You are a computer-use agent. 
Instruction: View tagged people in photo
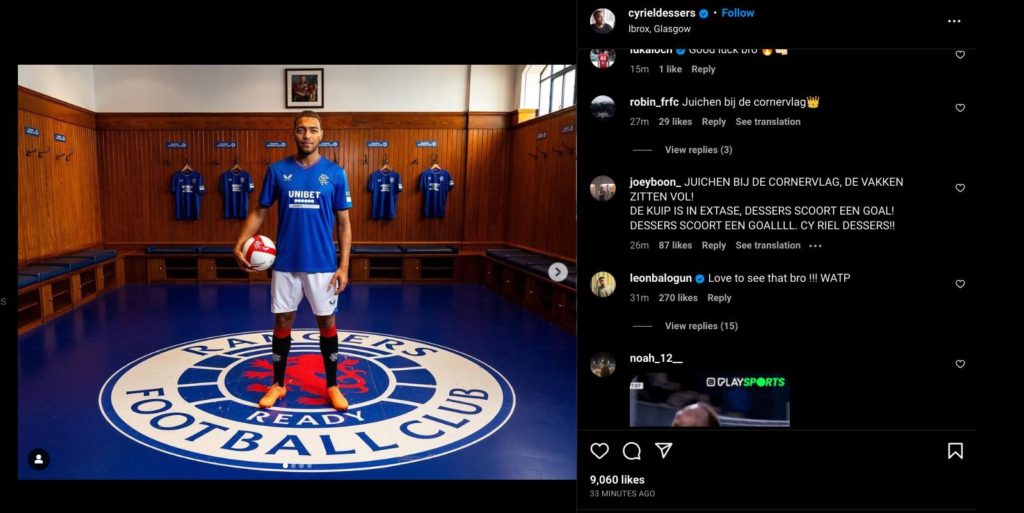38,459
